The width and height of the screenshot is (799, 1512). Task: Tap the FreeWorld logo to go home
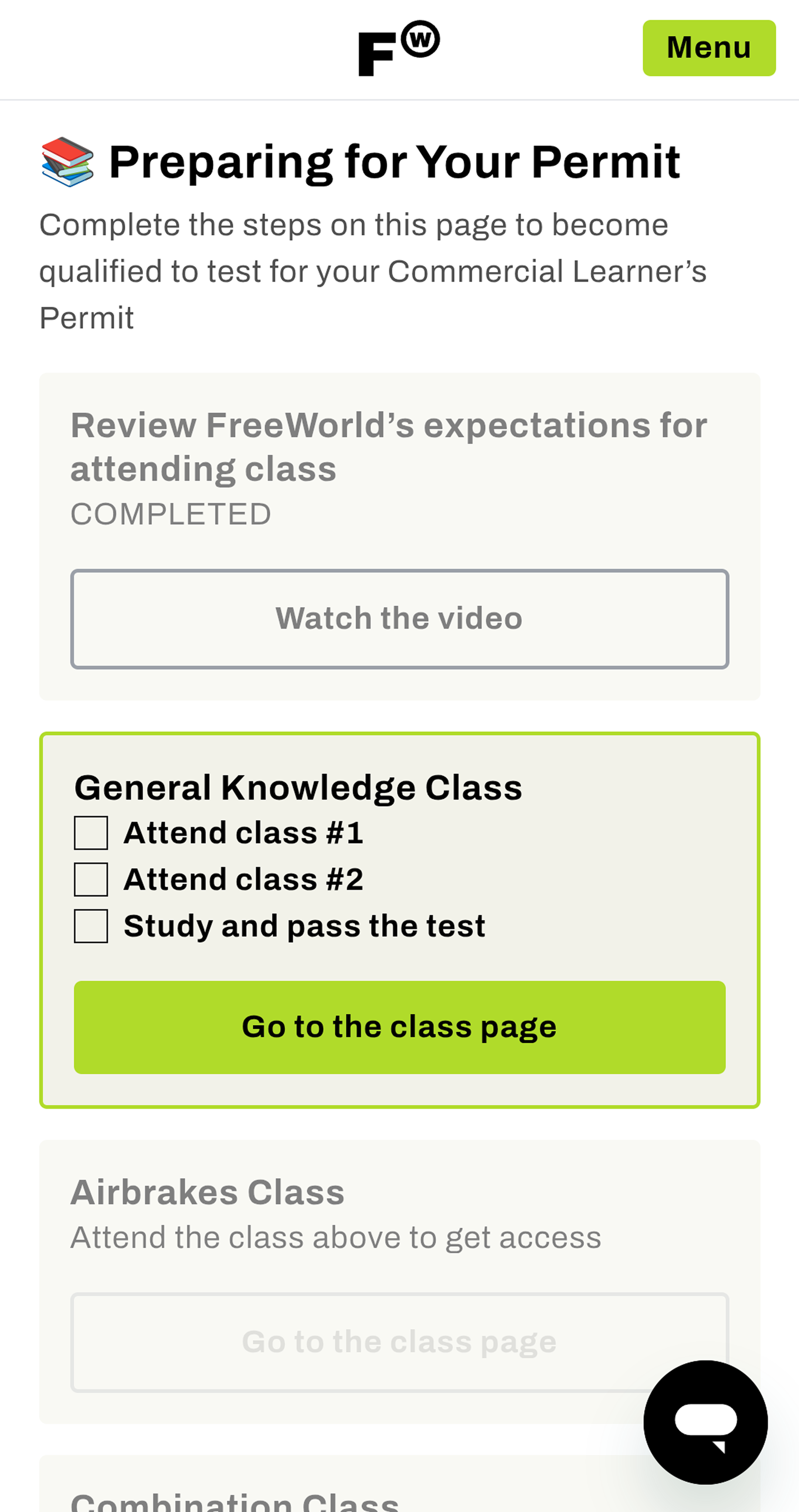tap(399, 48)
